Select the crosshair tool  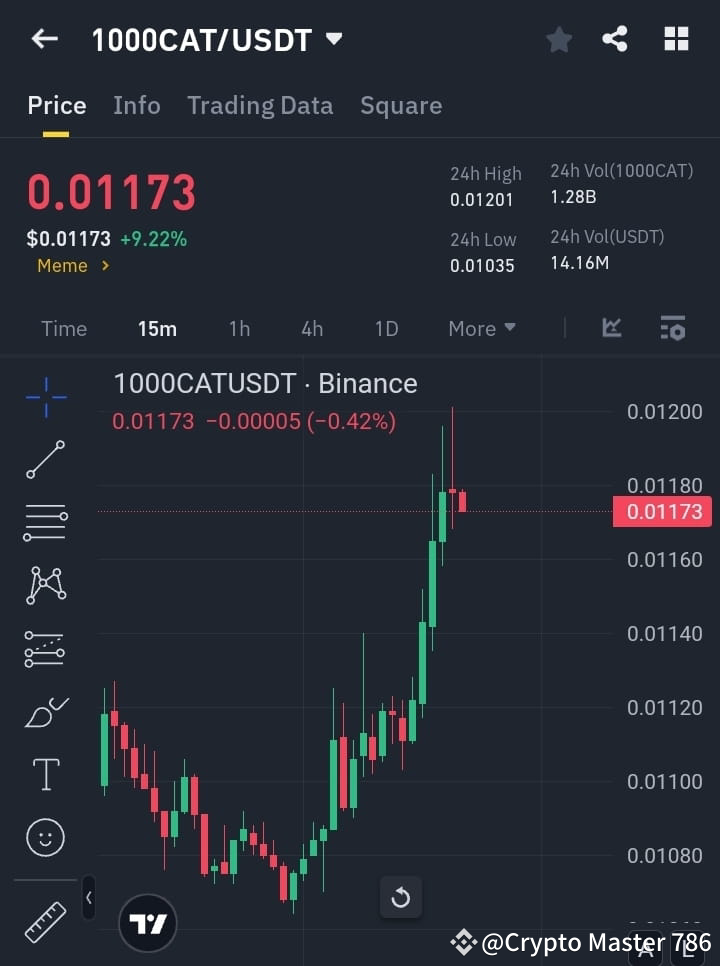click(x=44, y=397)
